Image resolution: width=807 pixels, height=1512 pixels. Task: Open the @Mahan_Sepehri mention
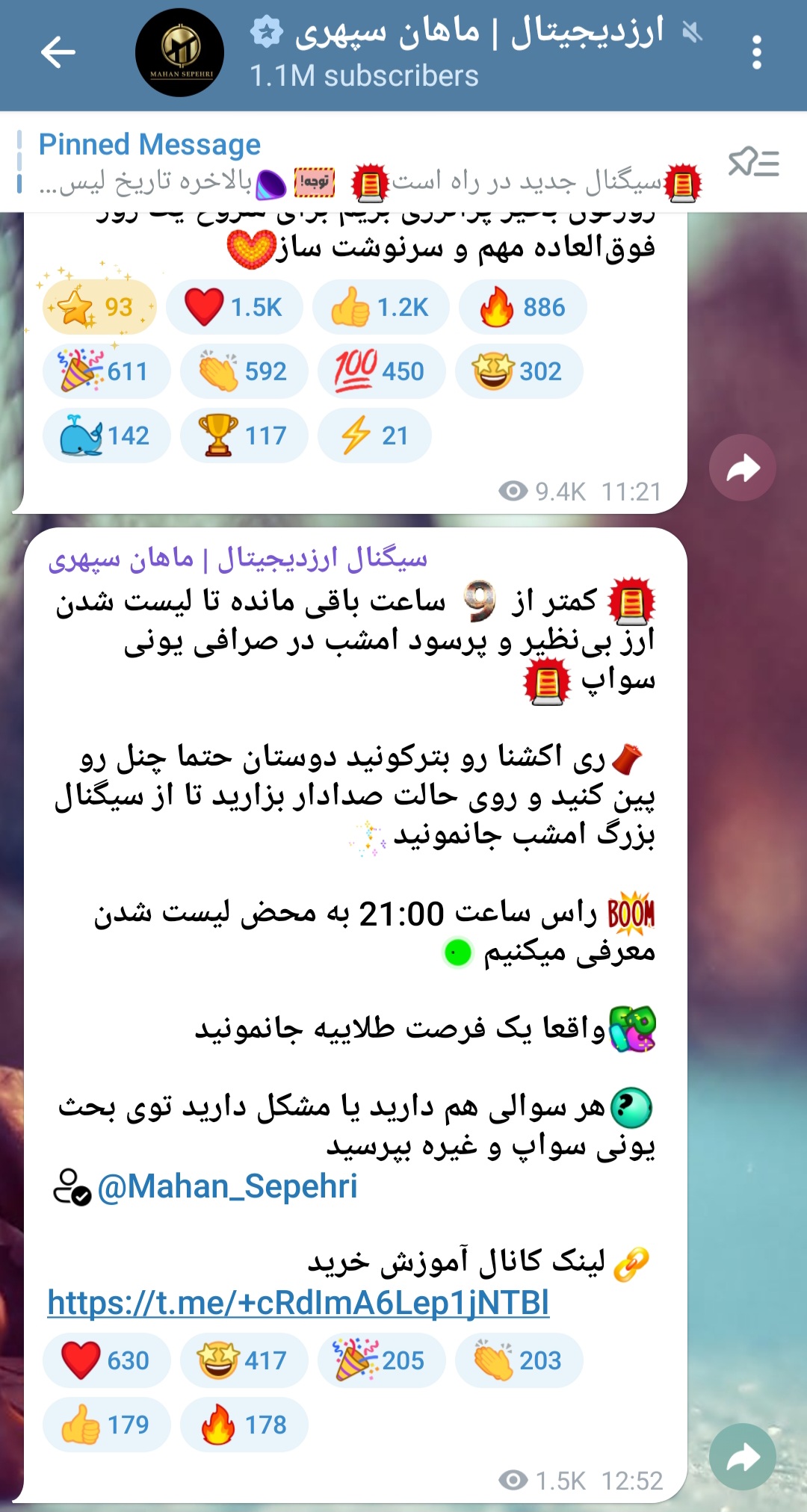(227, 1186)
